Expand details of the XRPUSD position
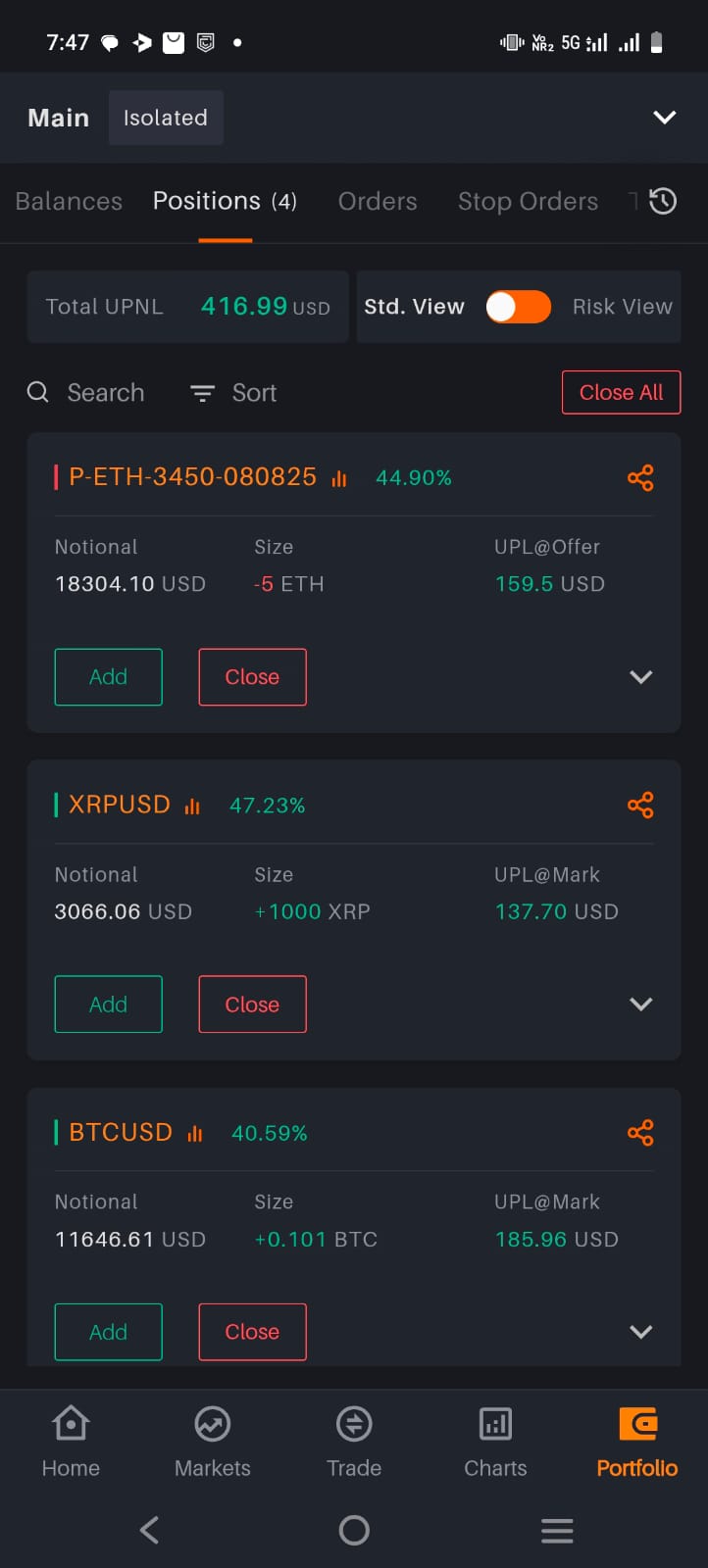 coord(640,1004)
